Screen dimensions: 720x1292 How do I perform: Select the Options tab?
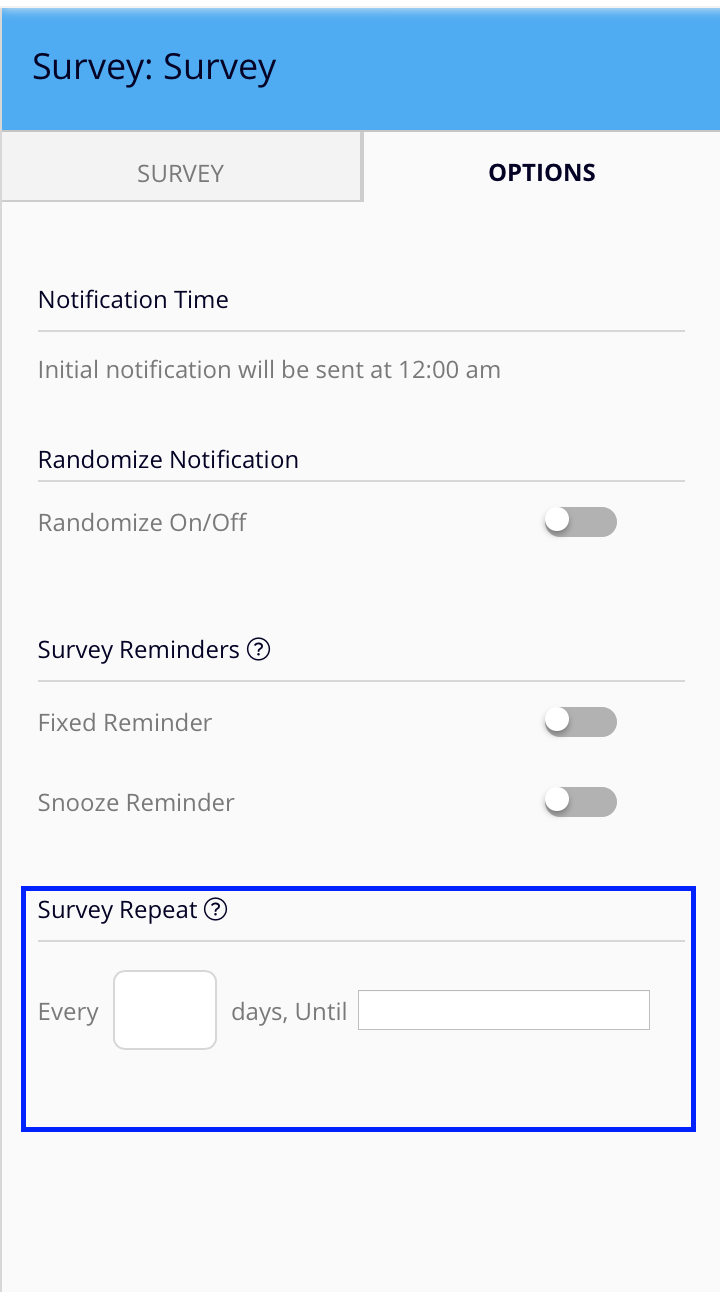click(541, 173)
